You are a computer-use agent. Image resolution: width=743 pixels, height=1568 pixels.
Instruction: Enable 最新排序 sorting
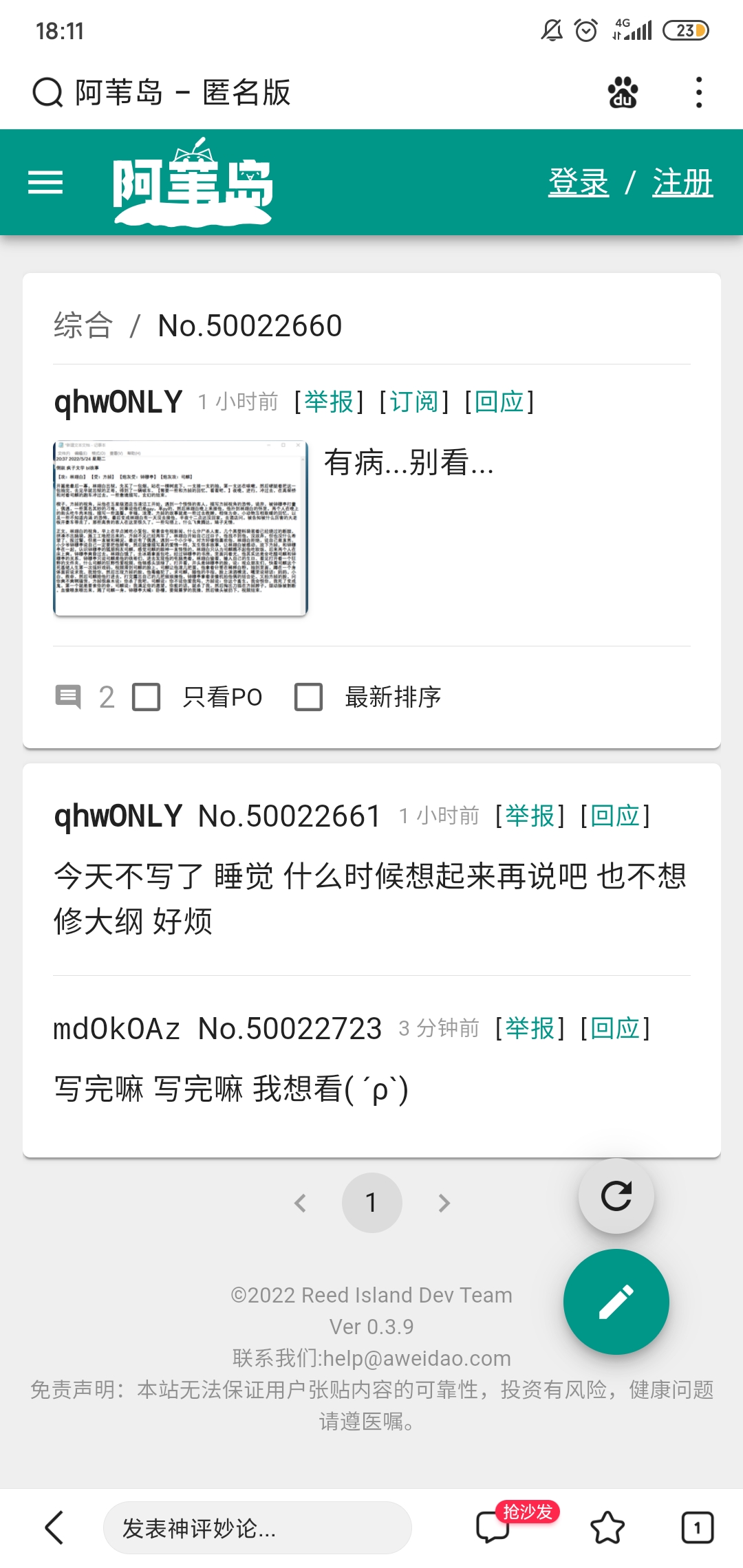coord(309,697)
